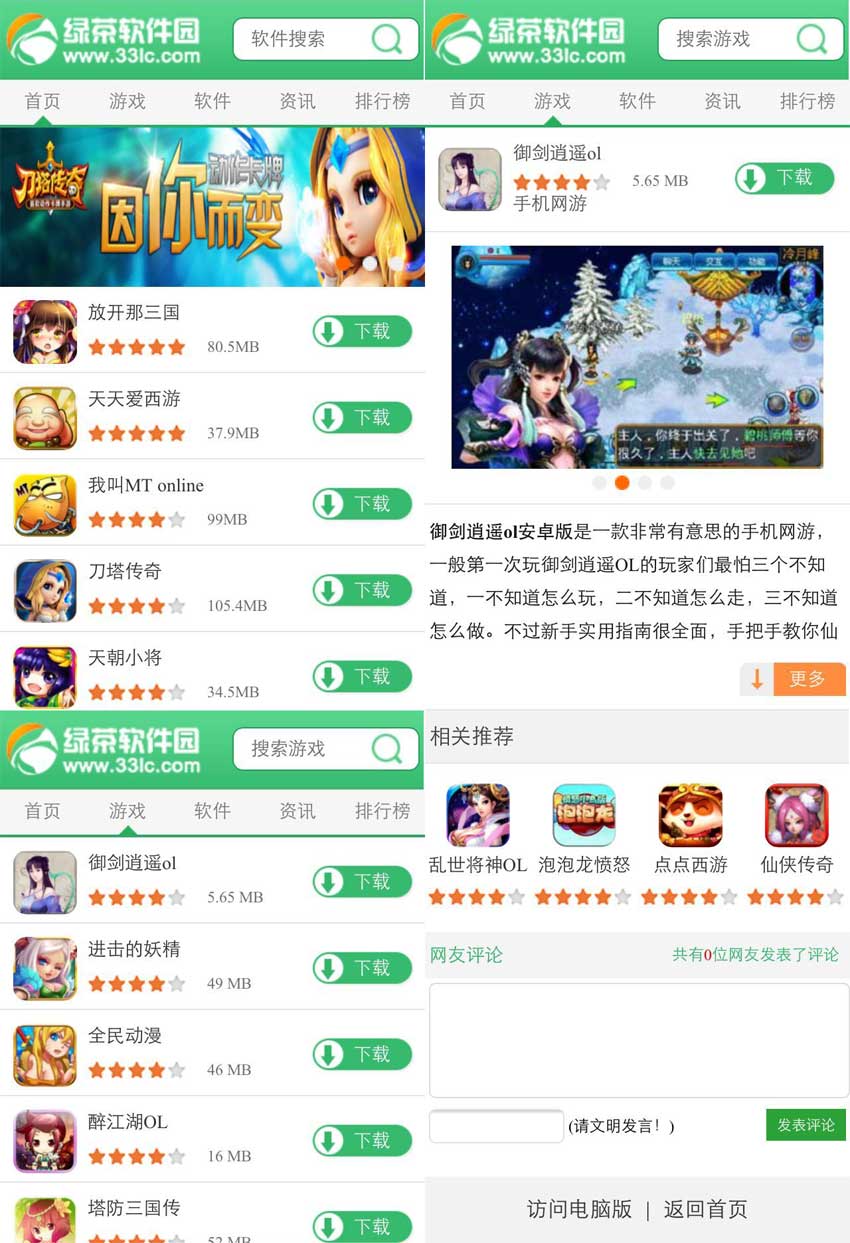Screen dimensions: 850x1243
Task: Click the magnifier in the 软件搜索 box
Action: coord(388,39)
